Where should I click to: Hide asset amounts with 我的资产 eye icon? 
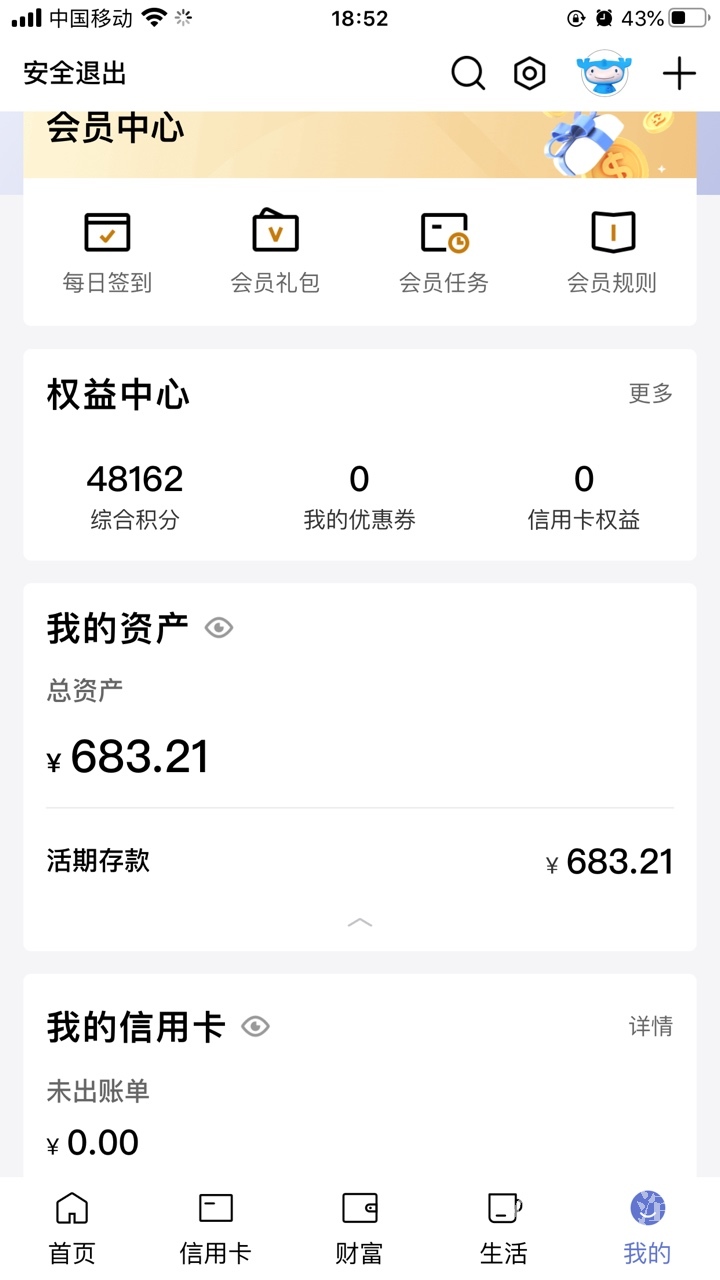click(219, 628)
